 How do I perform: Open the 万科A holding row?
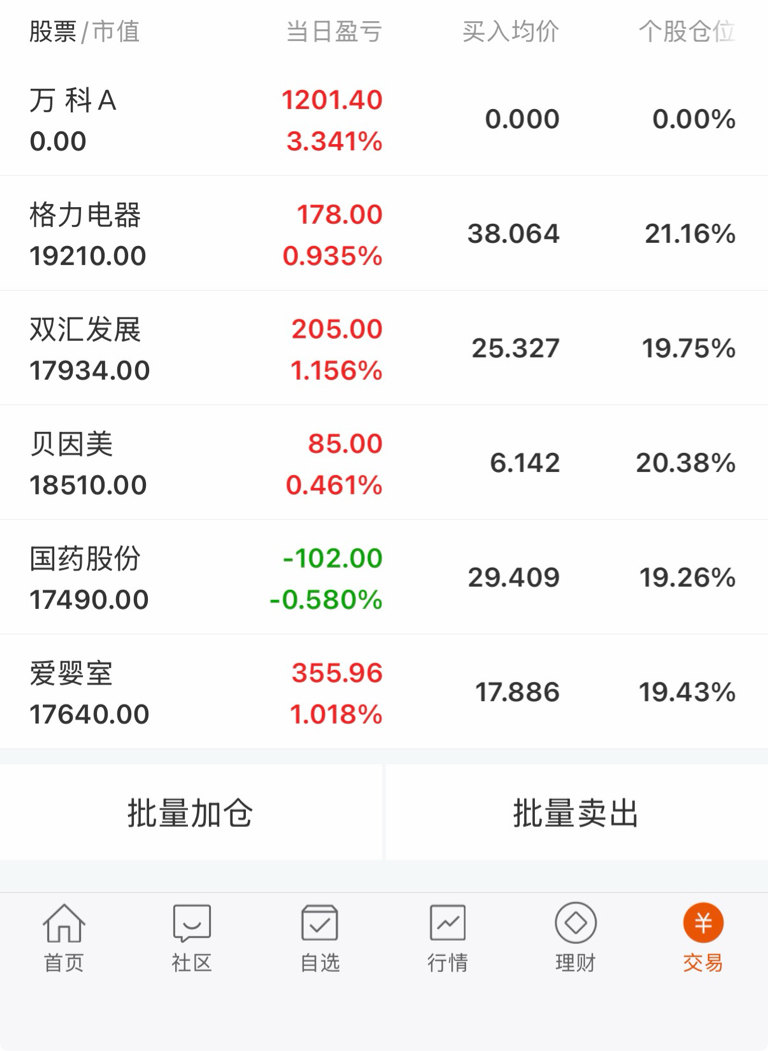tap(384, 119)
